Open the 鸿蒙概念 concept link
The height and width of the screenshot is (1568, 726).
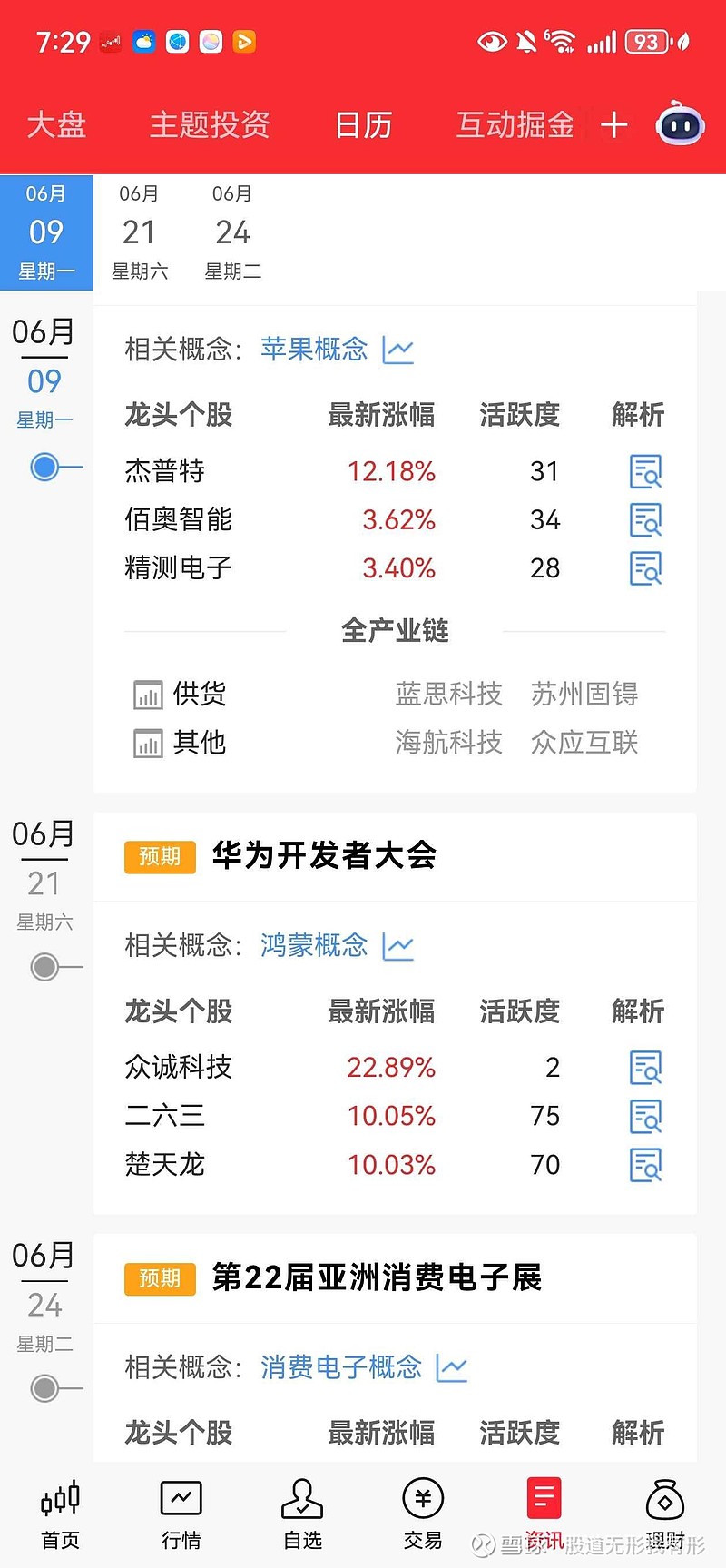coord(314,945)
